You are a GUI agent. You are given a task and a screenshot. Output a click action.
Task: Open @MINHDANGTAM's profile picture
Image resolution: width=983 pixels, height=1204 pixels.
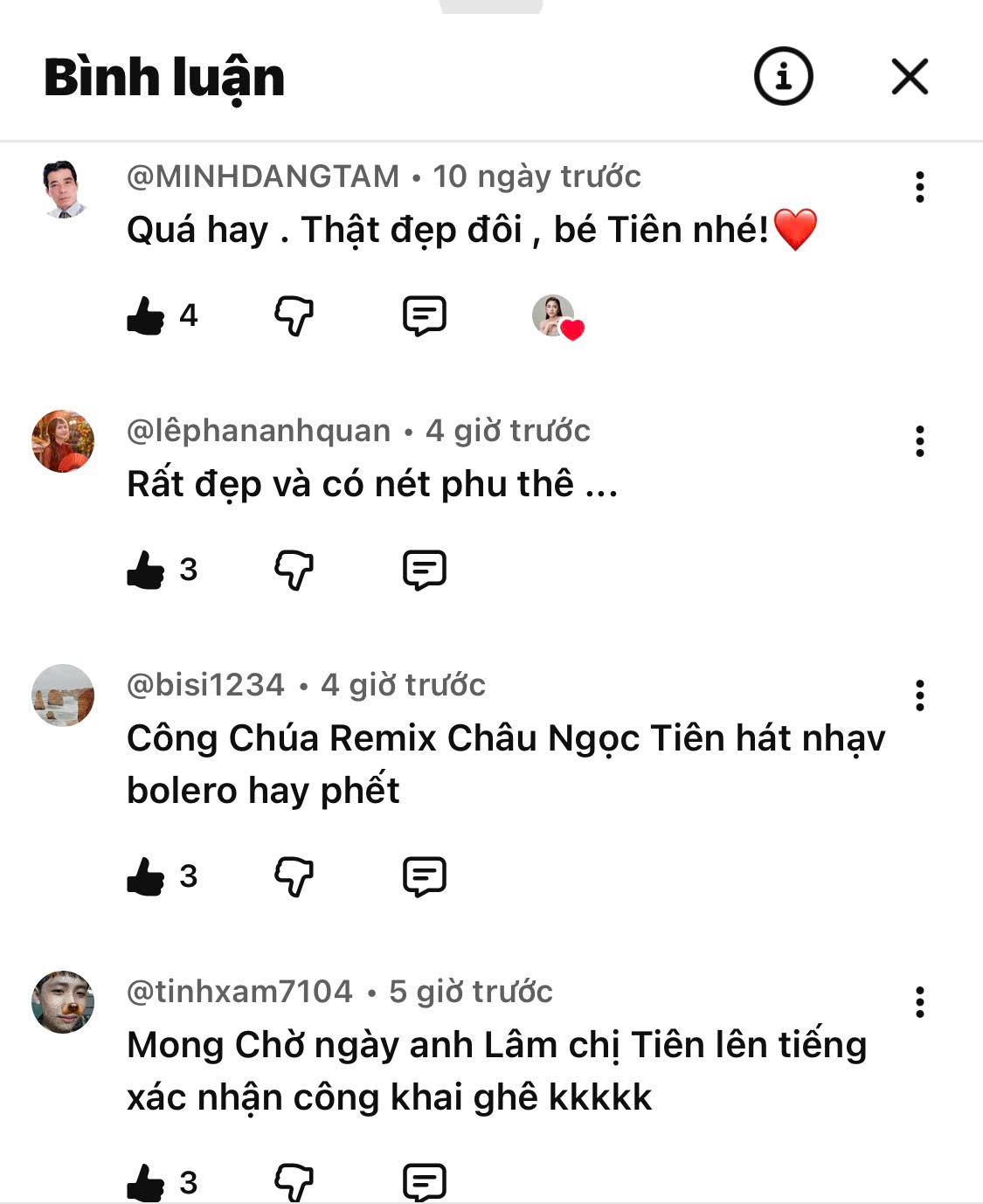pyautogui.click(x=64, y=188)
